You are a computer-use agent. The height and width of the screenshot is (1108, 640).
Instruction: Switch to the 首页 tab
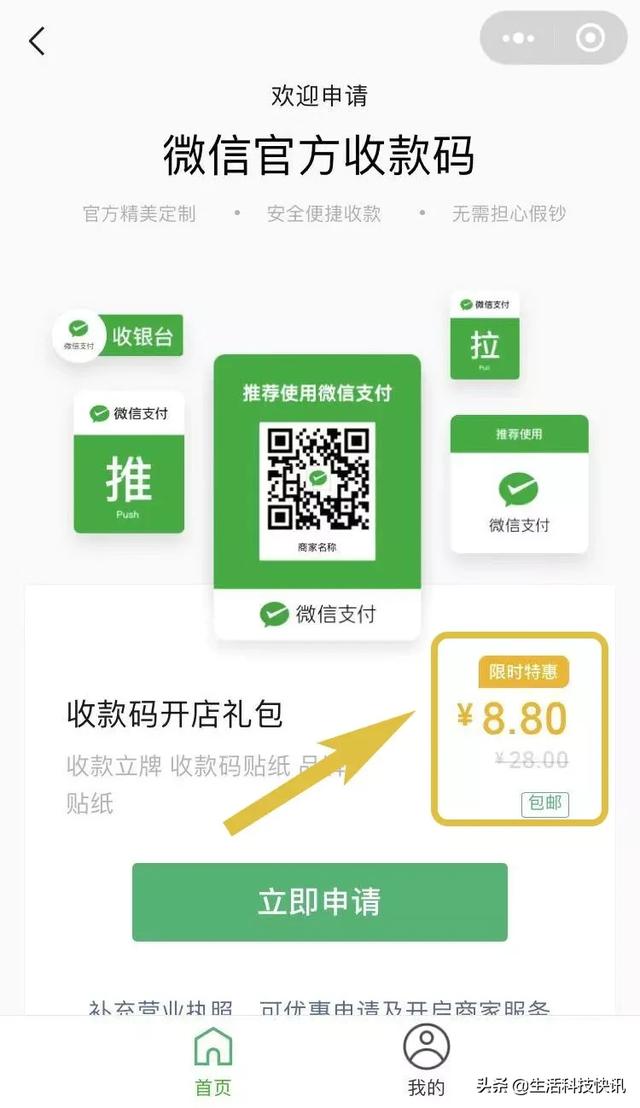tap(213, 1062)
